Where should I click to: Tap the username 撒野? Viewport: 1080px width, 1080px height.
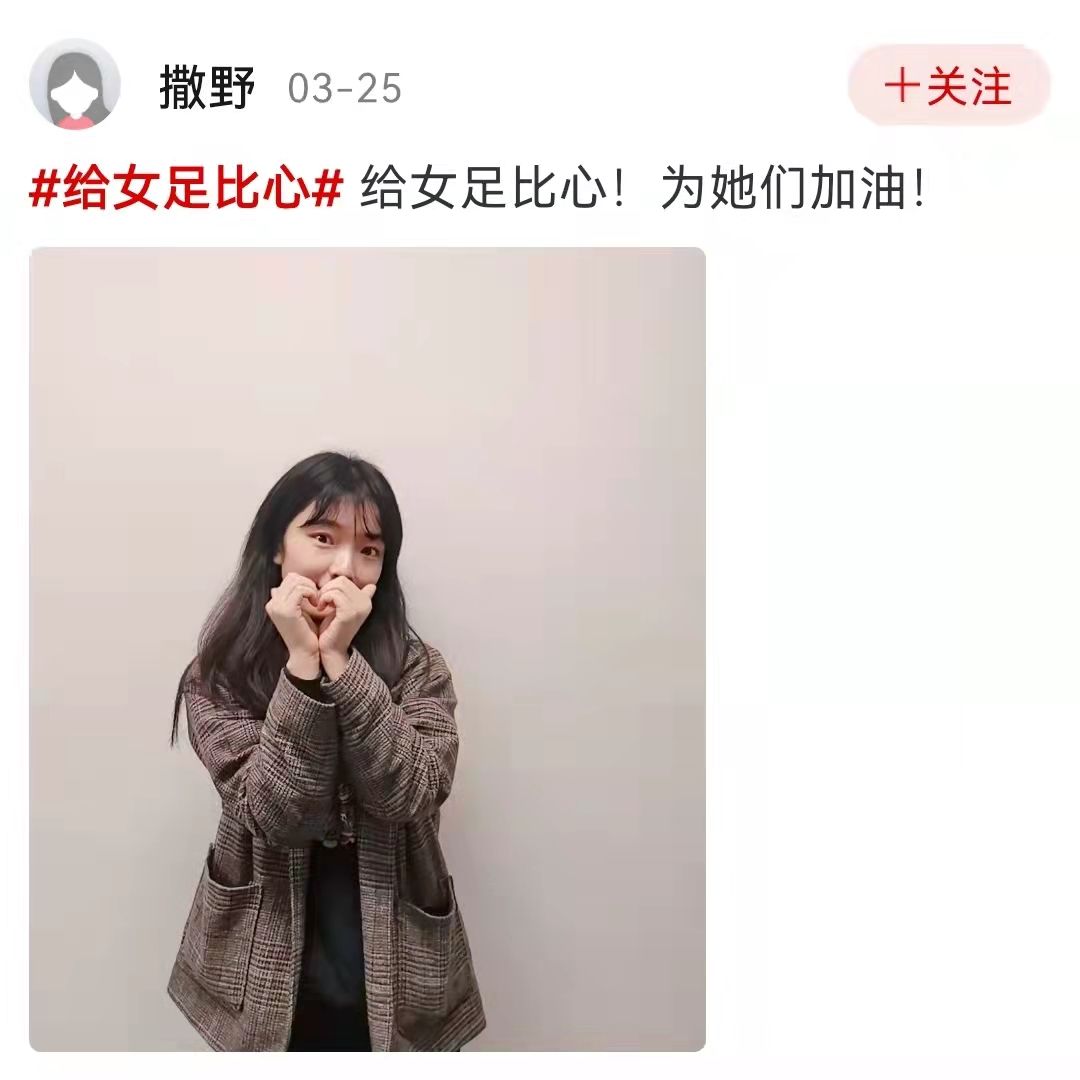coord(208,88)
